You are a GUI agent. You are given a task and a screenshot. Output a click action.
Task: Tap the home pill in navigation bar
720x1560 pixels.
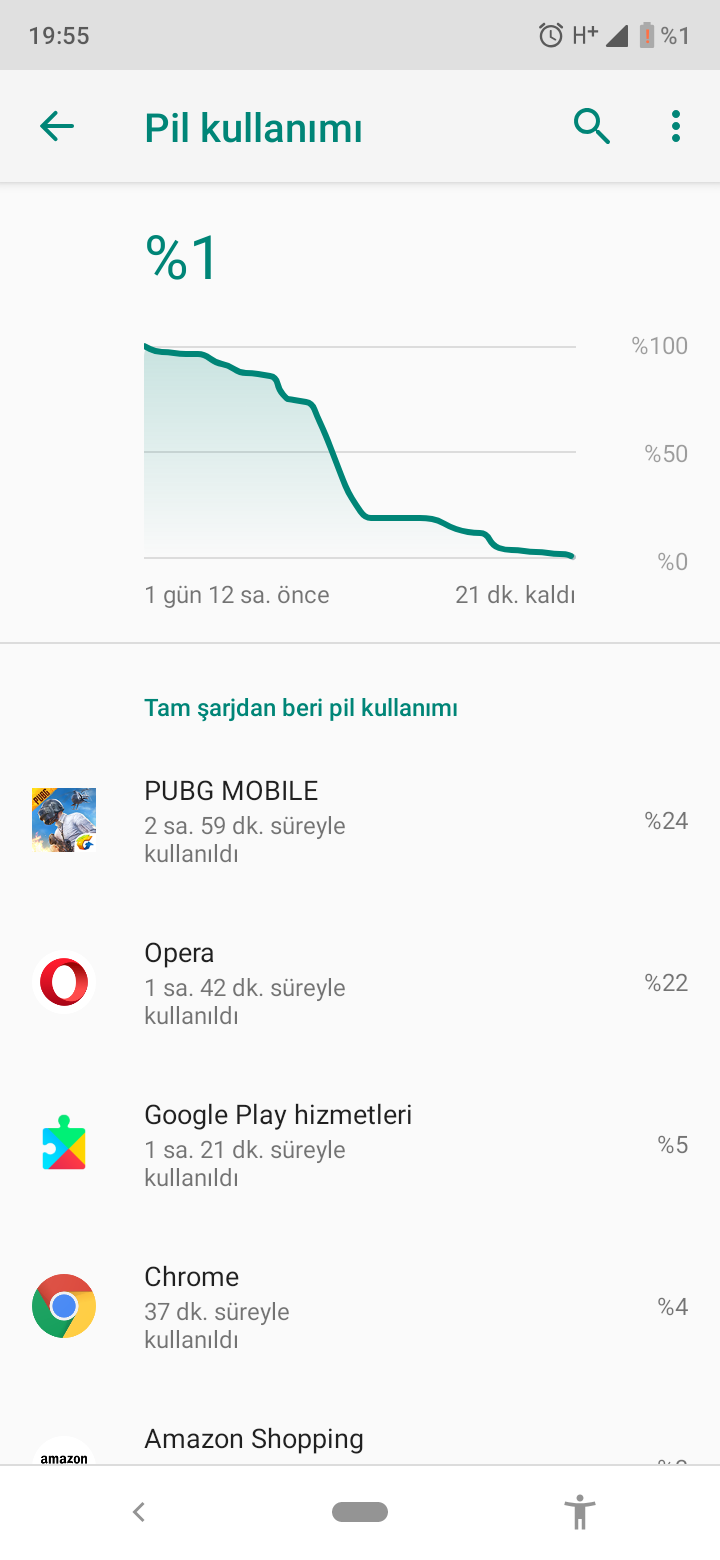pyautogui.click(x=360, y=1512)
